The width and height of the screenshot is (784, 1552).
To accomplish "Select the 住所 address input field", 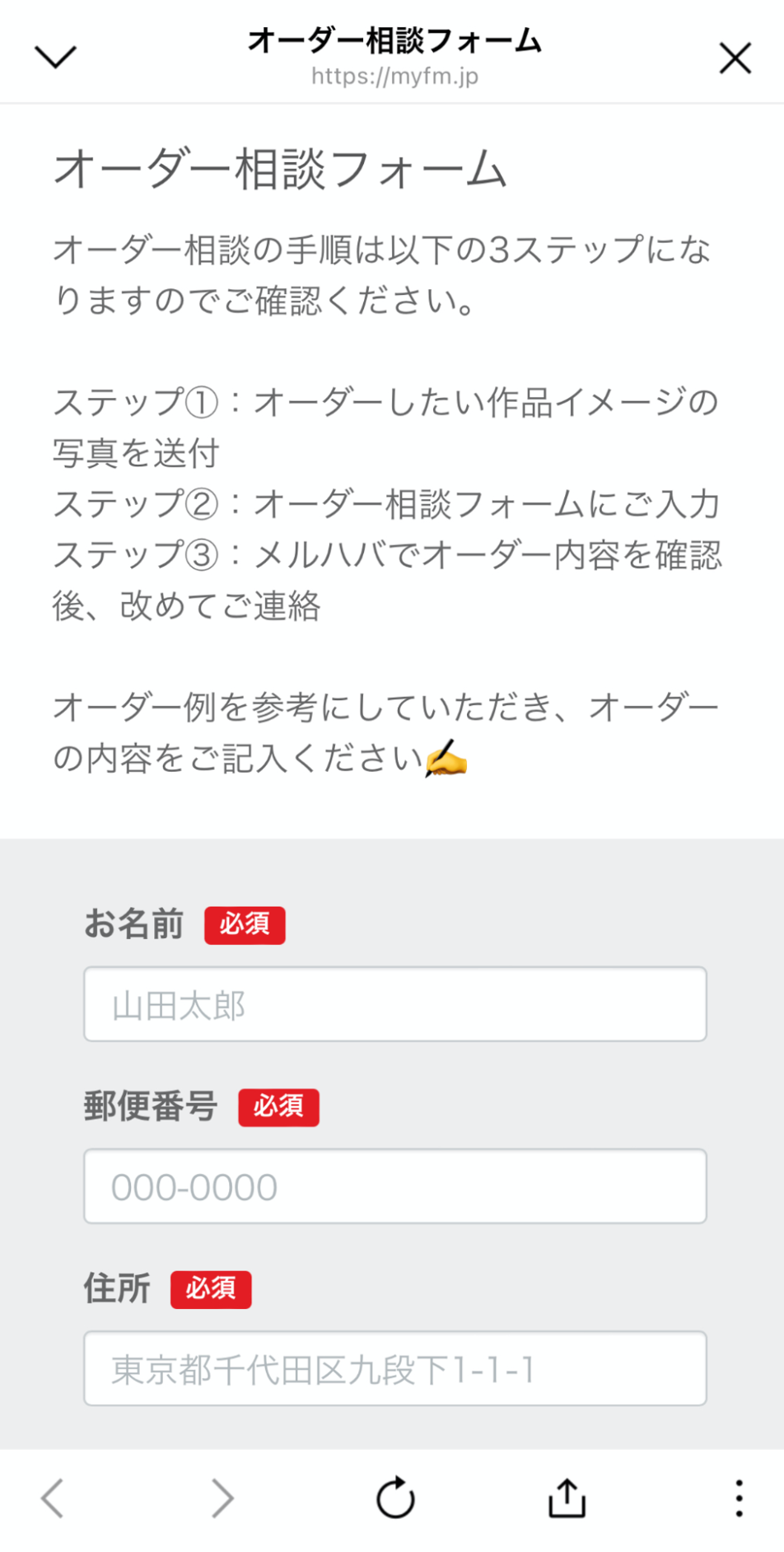I will 395,1368.
